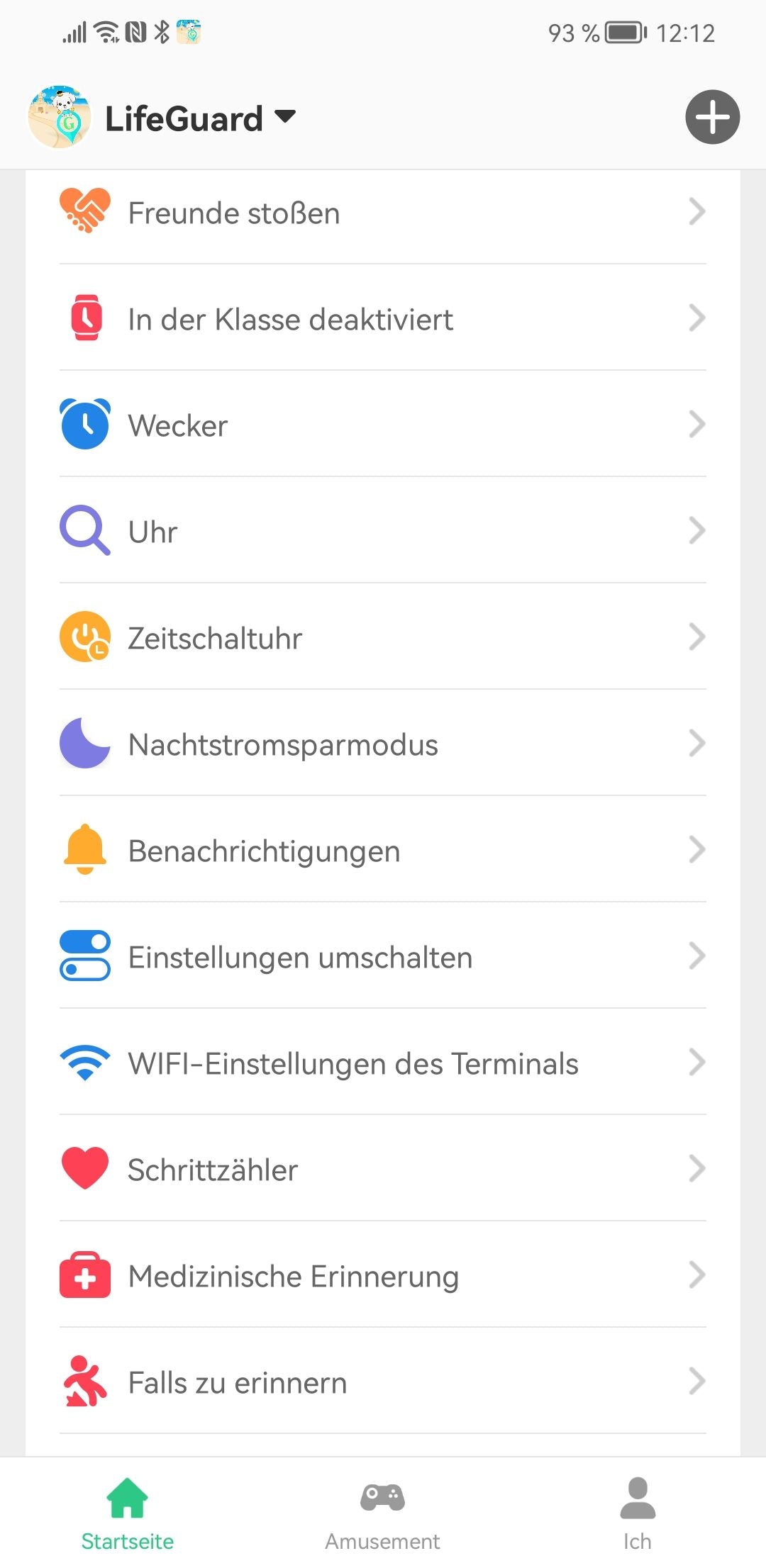This screenshot has width=766, height=1568.
Task: Open WIFI-Einstellungen des Terminals
Action: click(x=383, y=1063)
